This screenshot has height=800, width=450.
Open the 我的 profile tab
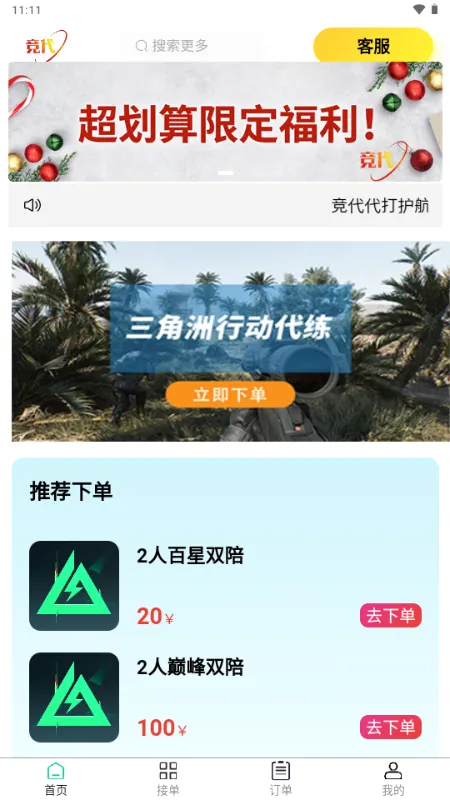(393, 779)
